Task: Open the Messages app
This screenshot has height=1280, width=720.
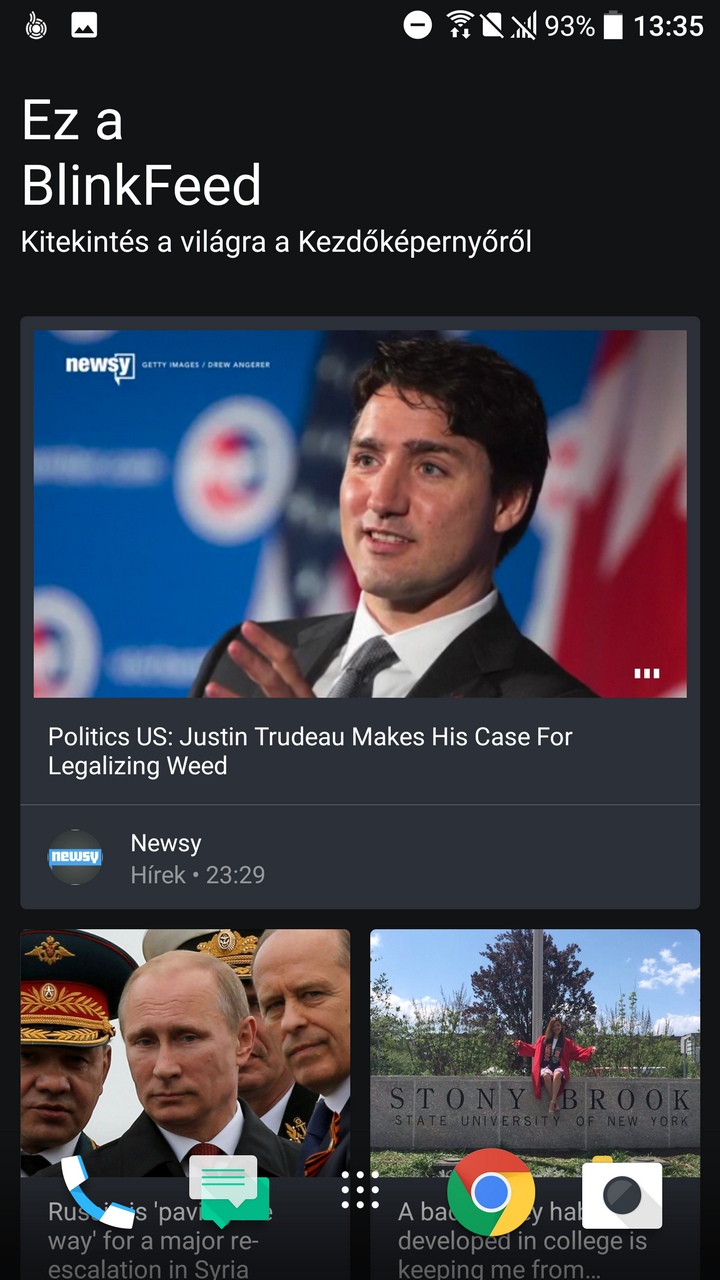Action: pyautogui.click(x=229, y=1192)
